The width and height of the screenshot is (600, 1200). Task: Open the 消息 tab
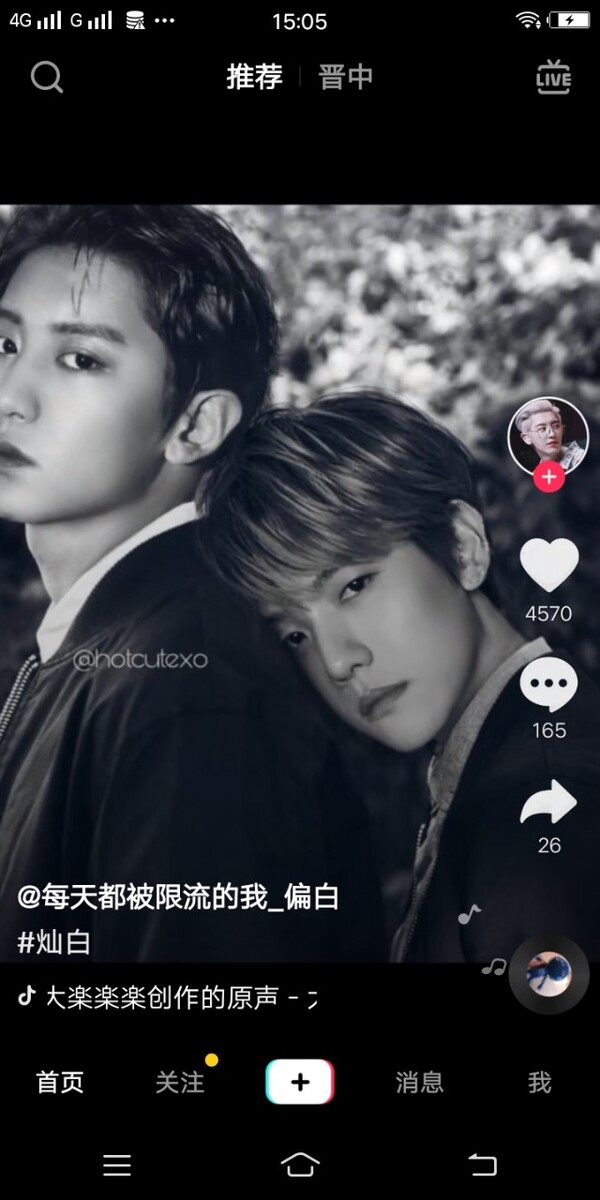tap(419, 1082)
